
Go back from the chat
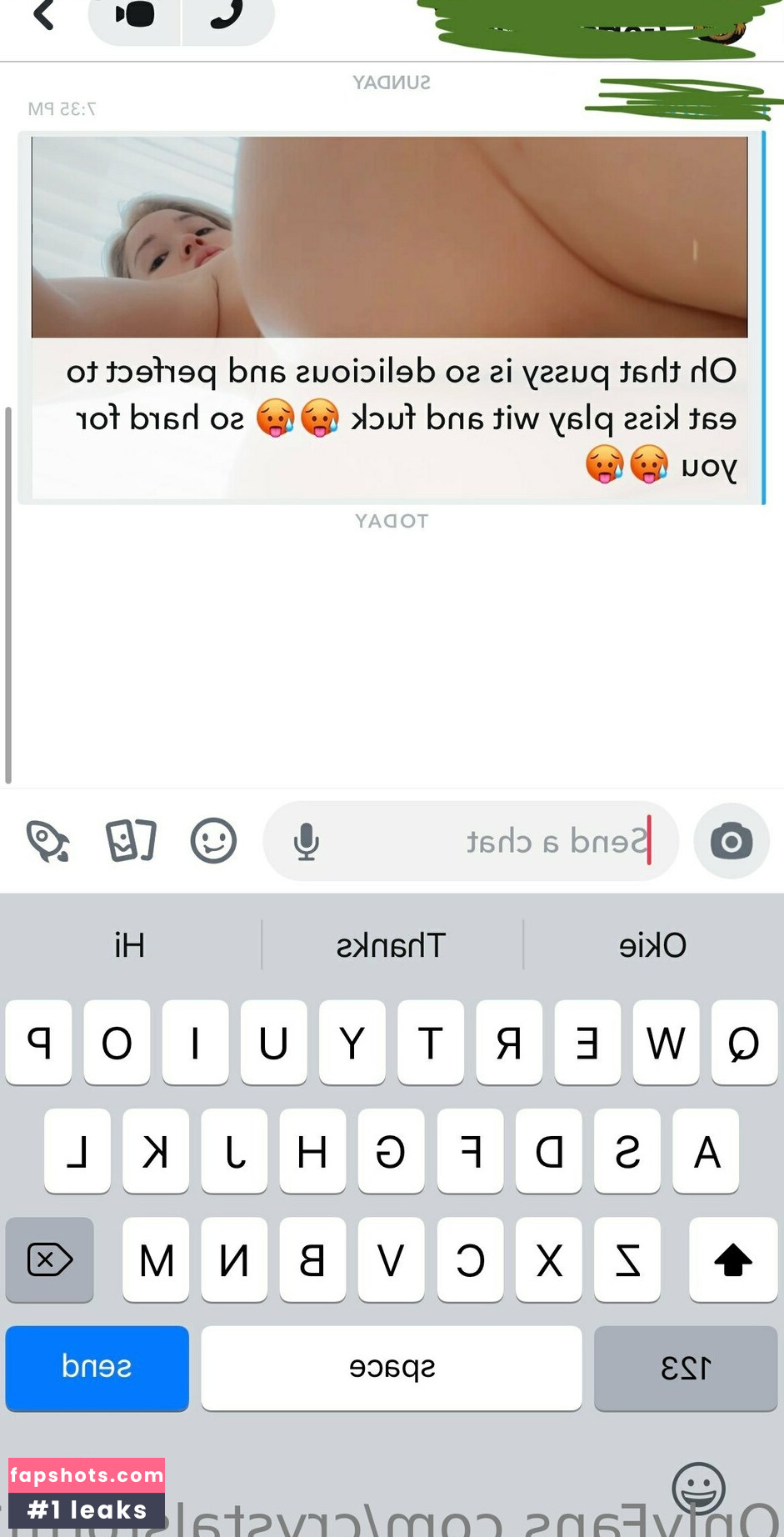coord(43,14)
